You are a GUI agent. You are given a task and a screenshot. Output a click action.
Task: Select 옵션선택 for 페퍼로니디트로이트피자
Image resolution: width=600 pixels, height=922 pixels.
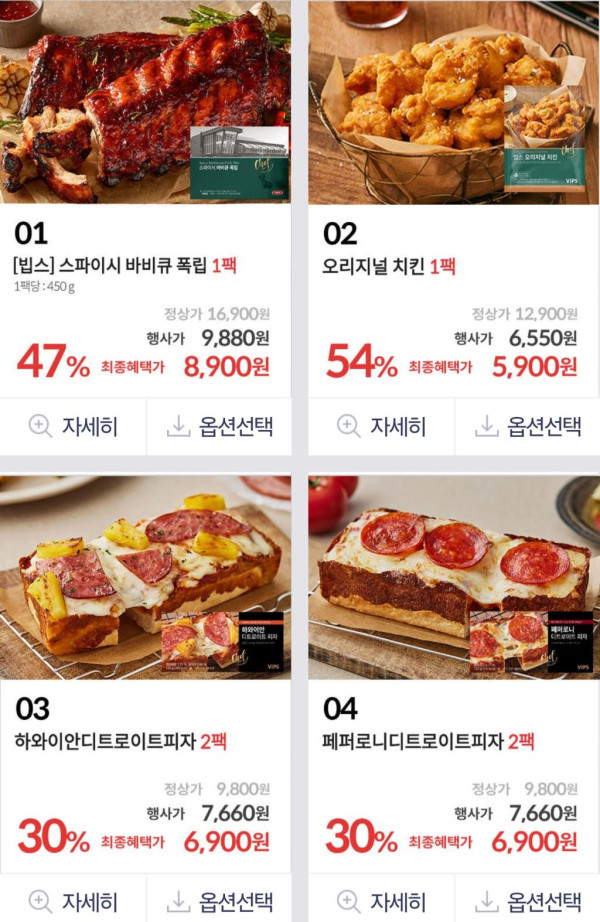pyautogui.click(x=527, y=901)
